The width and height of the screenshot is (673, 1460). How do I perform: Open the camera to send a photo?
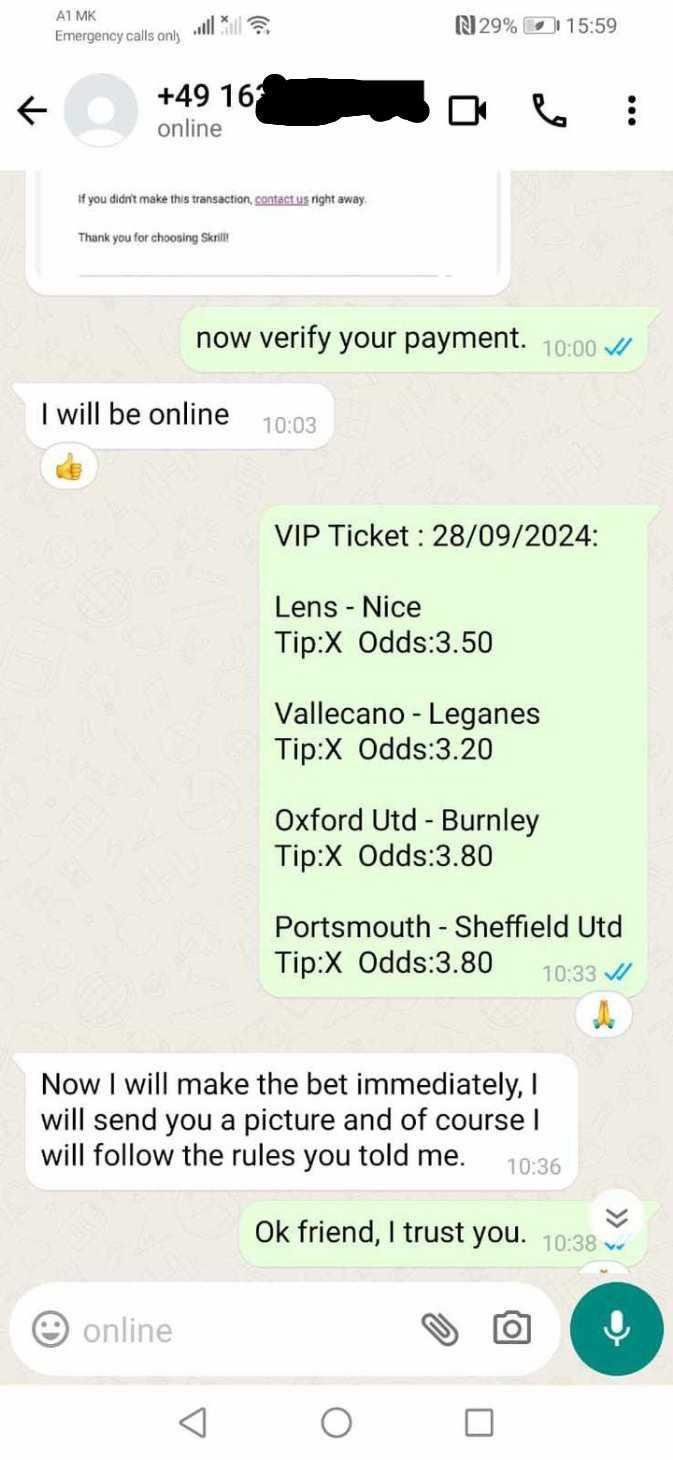click(x=511, y=1329)
